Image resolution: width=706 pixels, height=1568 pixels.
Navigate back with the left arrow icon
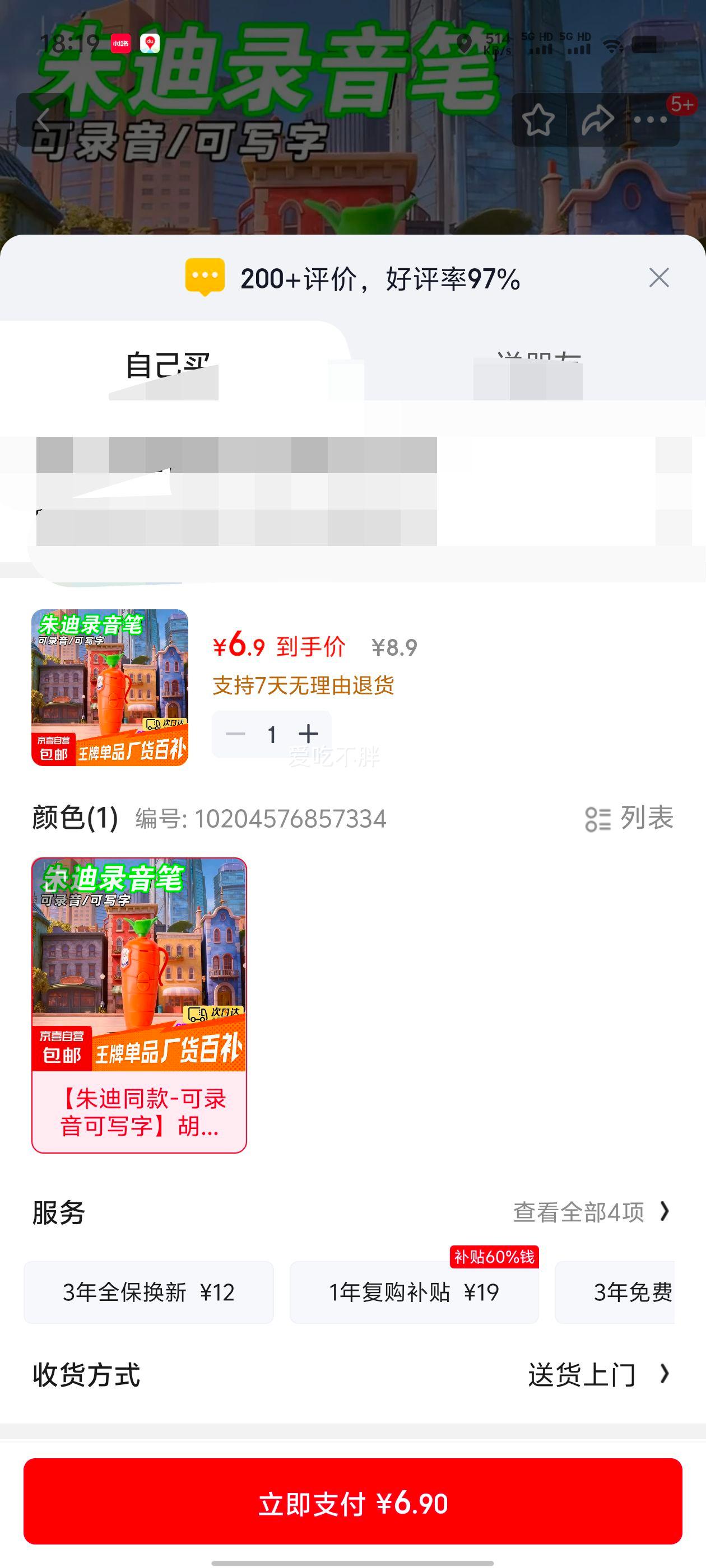43,119
